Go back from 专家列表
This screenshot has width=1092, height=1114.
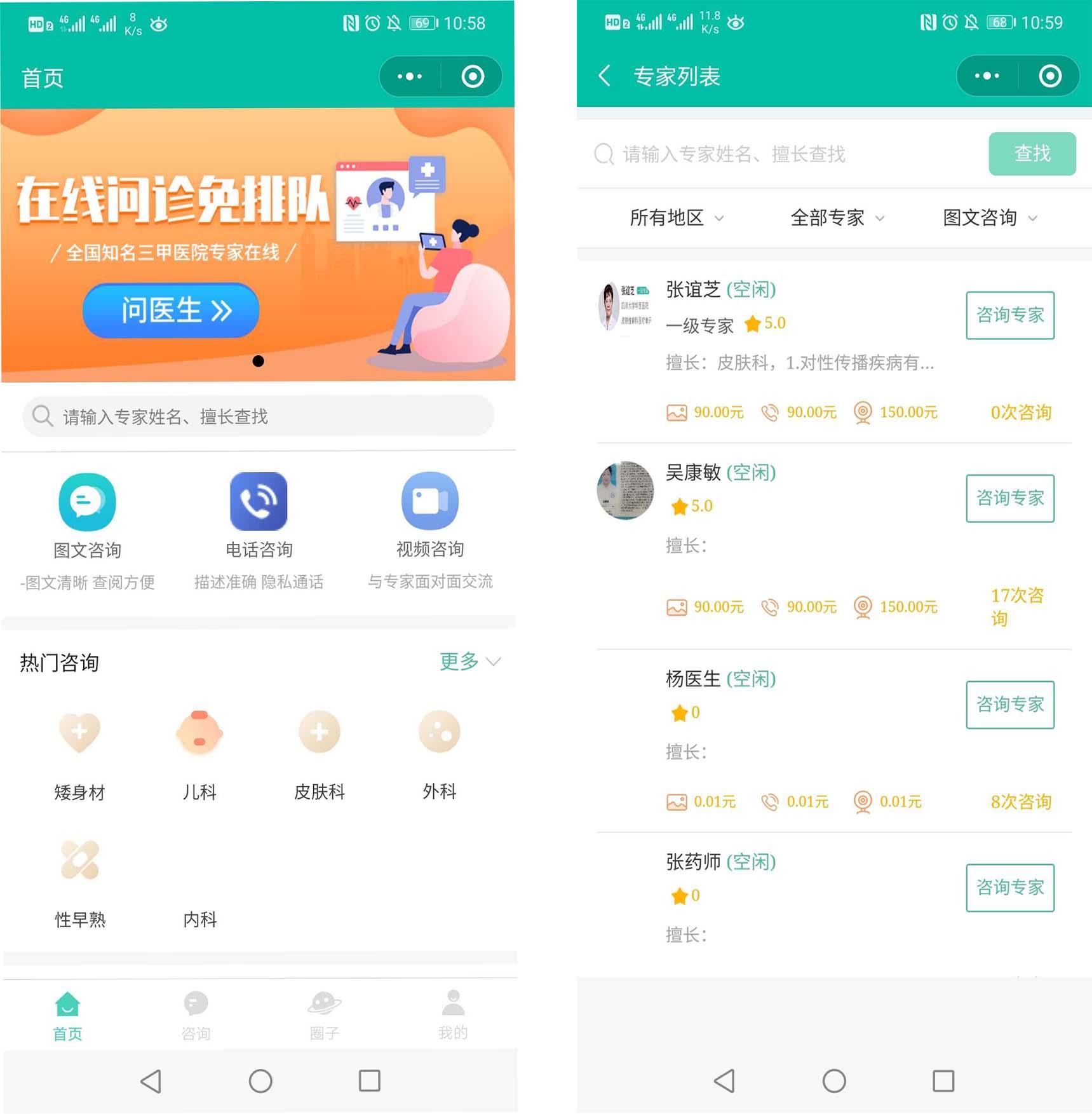(x=605, y=76)
